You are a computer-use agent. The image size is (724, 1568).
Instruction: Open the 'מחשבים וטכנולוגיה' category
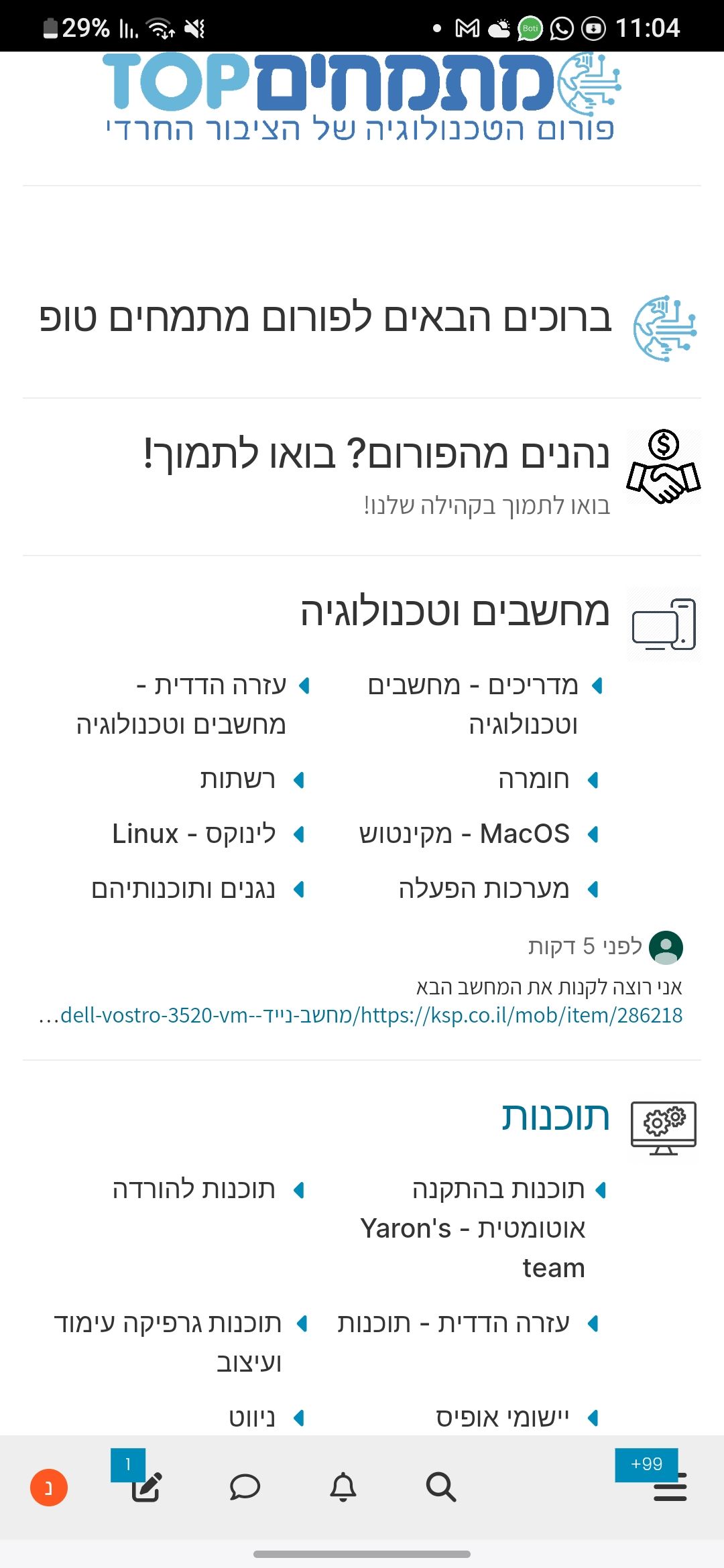pyautogui.click(x=455, y=612)
